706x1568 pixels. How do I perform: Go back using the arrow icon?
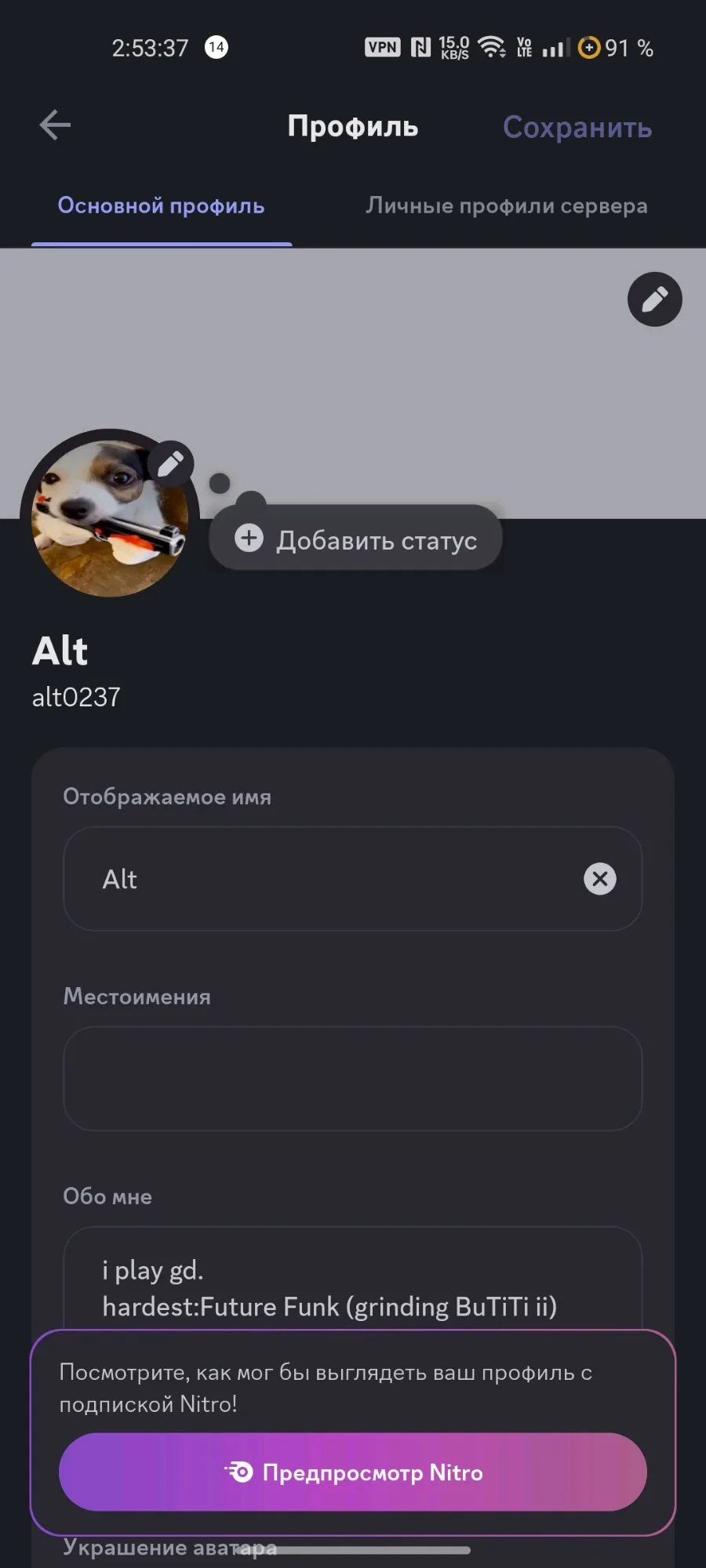(55, 125)
